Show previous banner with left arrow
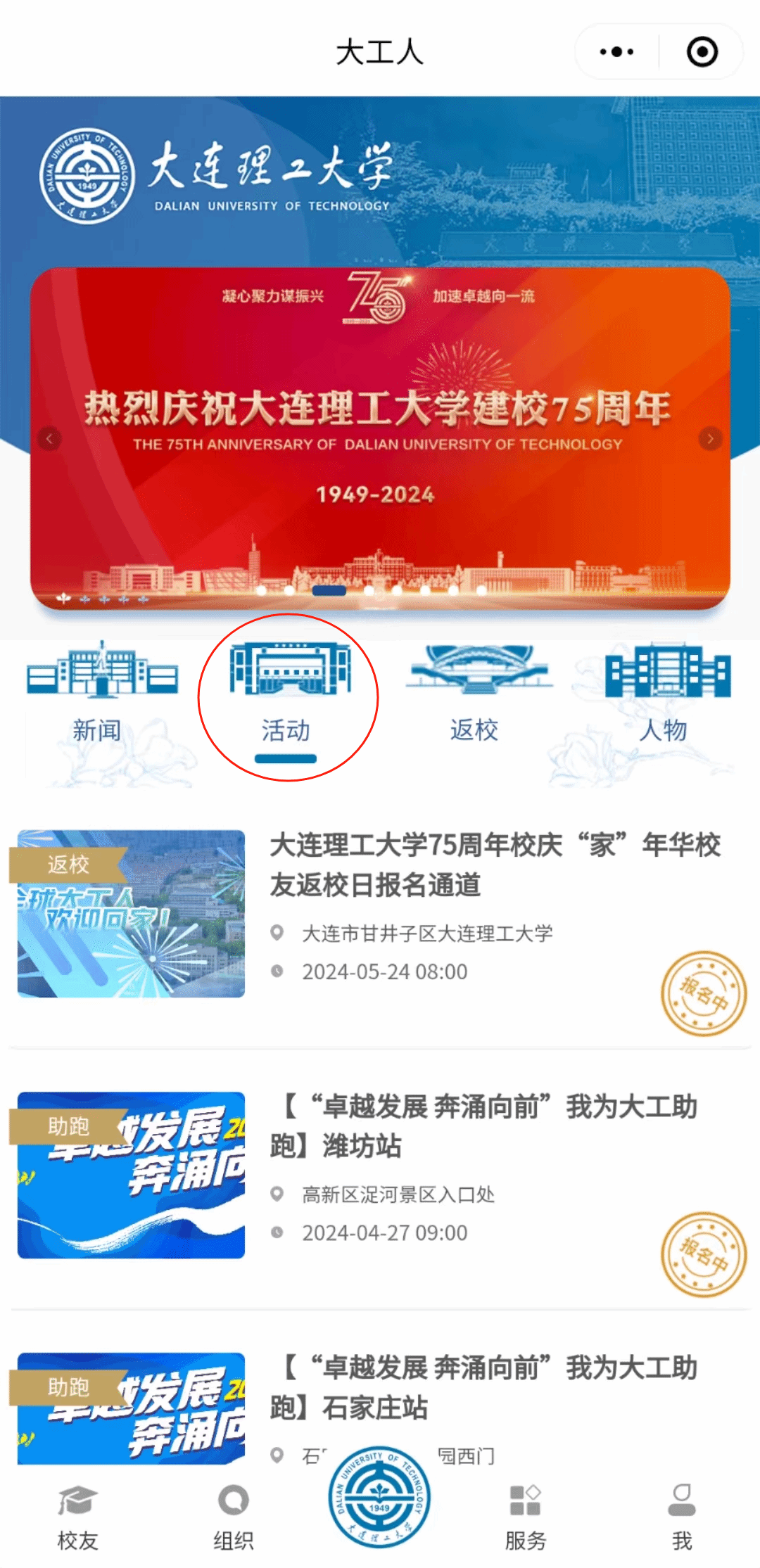This screenshot has width=760, height=1568. (x=49, y=439)
